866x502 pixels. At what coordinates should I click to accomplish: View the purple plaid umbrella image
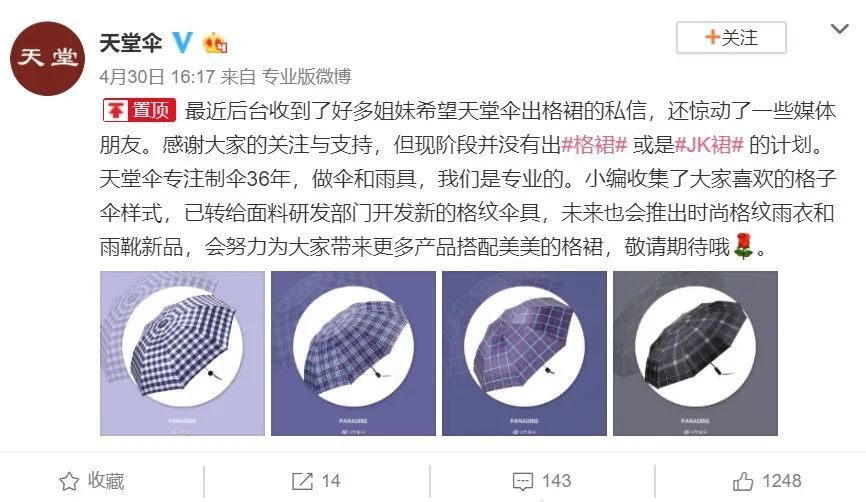point(524,353)
